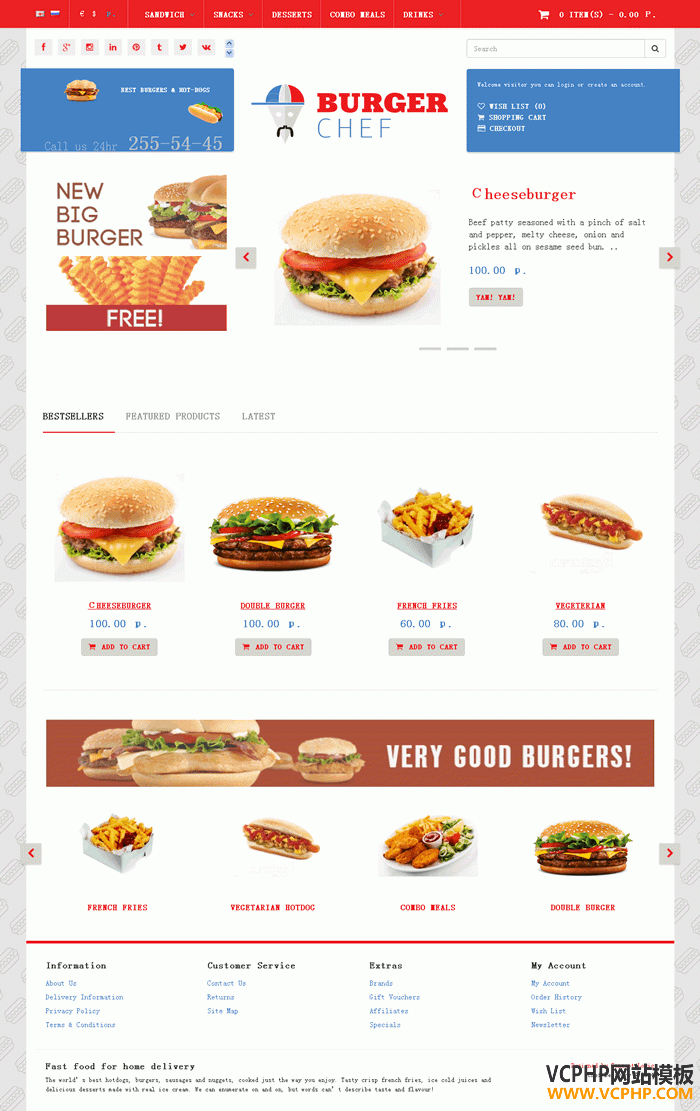Tap the magnifier search button
This screenshot has width=700, height=1111.
click(655, 48)
